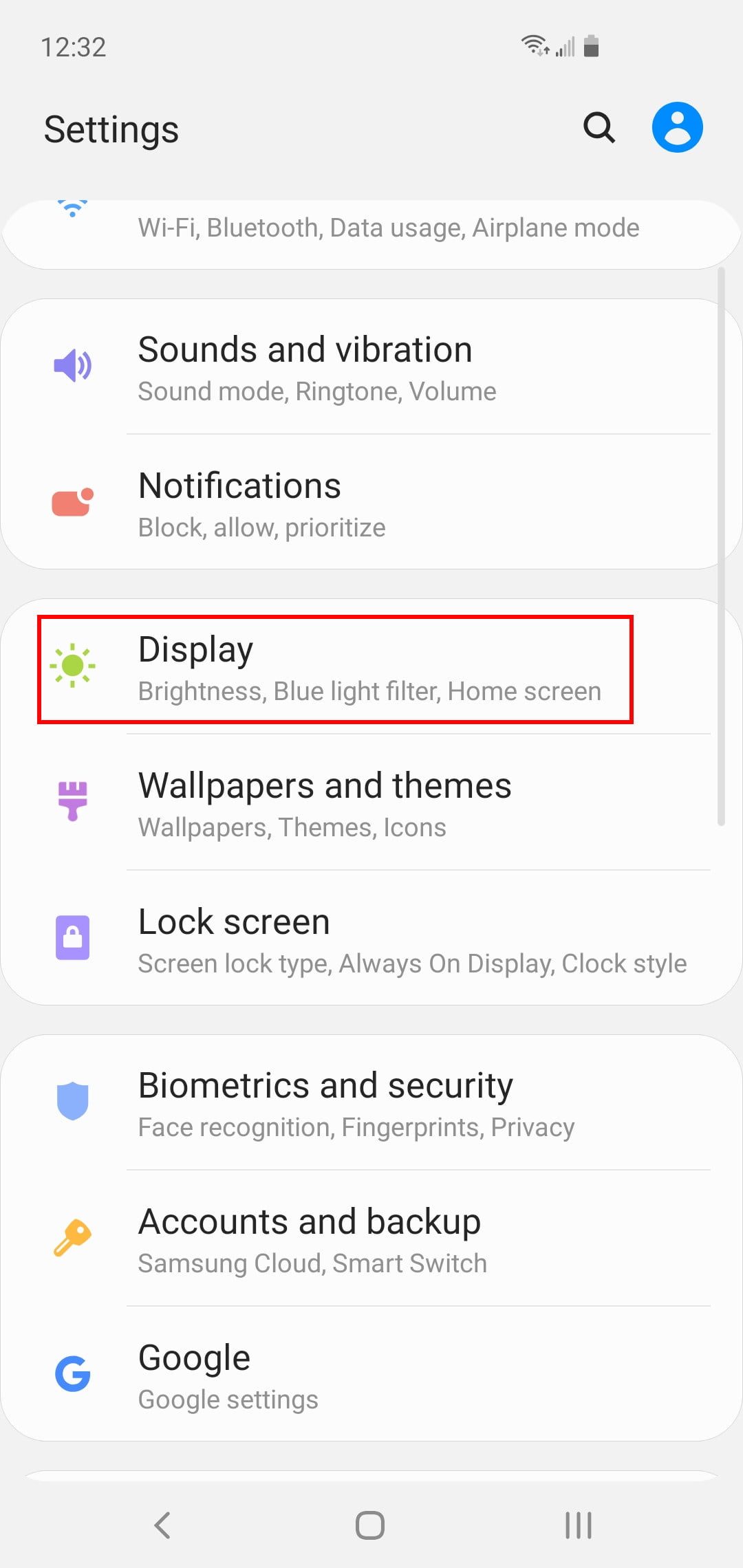The height and width of the screenshot is (1568, 743).
Task: Go to the home screen
Action: 370,1525
